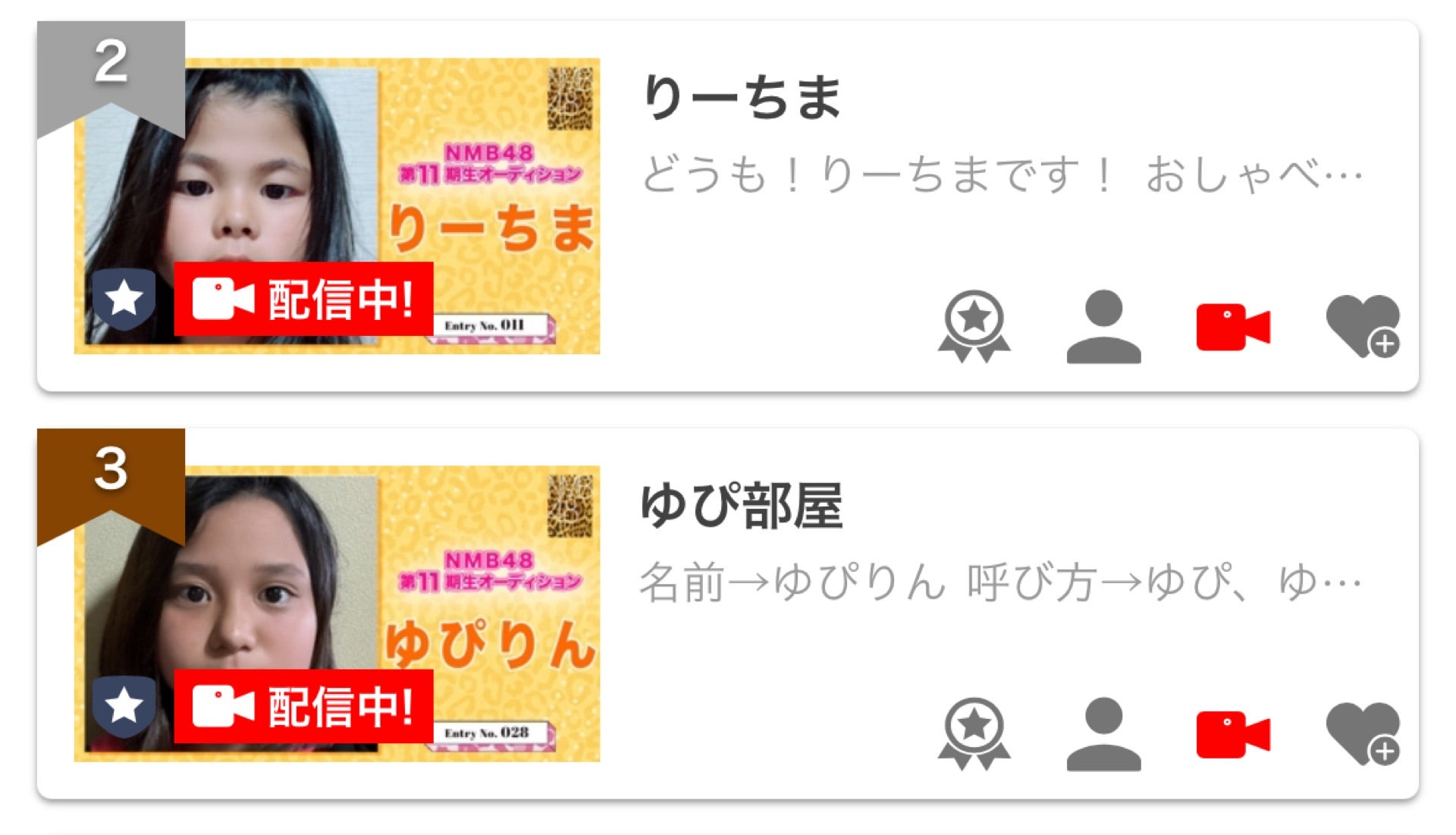Image resolution: width=1456 pixels, height=835 pixels.
Task: Open りーちま's live stream thumbnail
Action: [337, 206]
